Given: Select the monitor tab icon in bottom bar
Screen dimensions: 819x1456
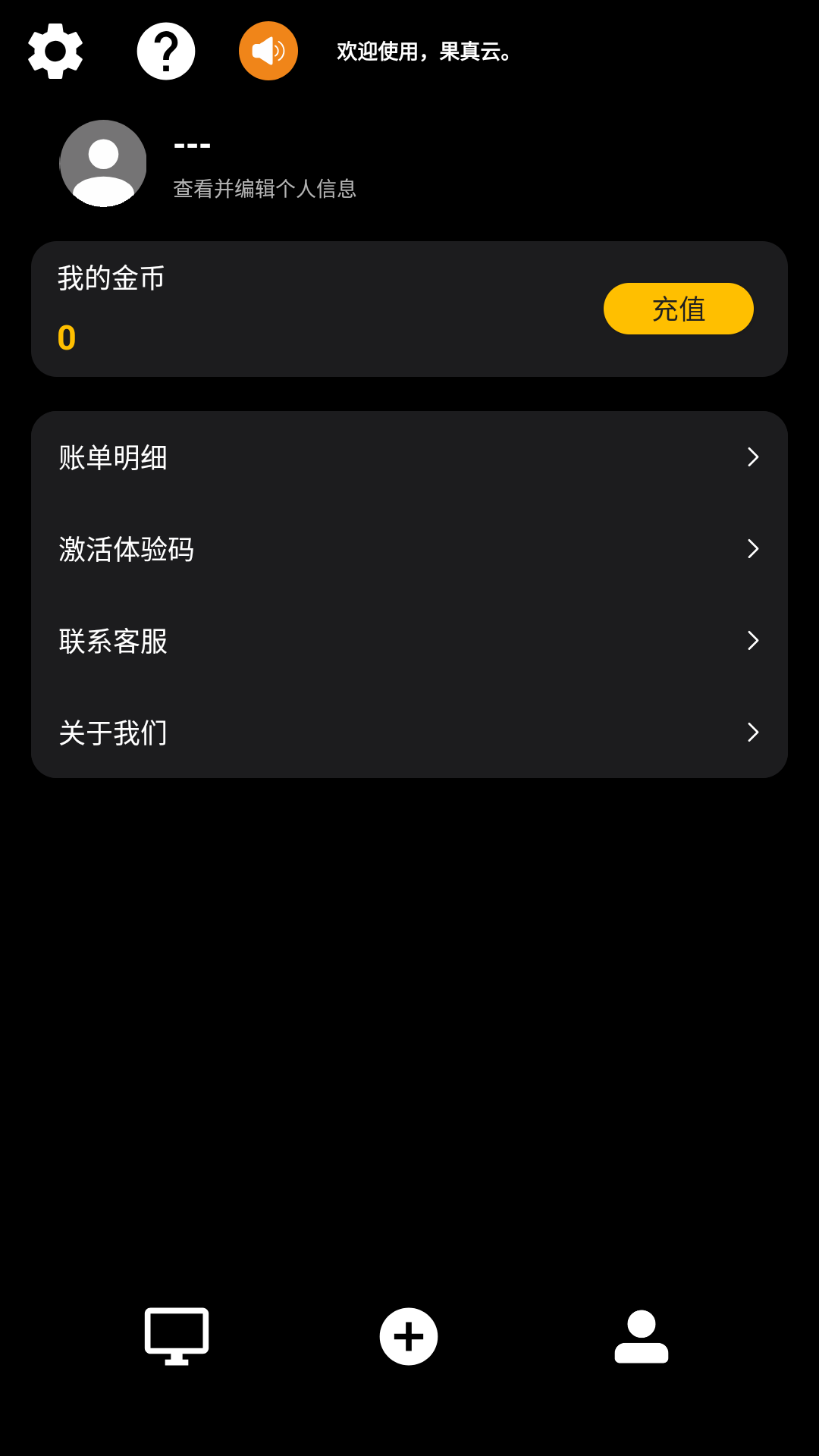Looking at the screenshot, I should [x=177, y=1336].
